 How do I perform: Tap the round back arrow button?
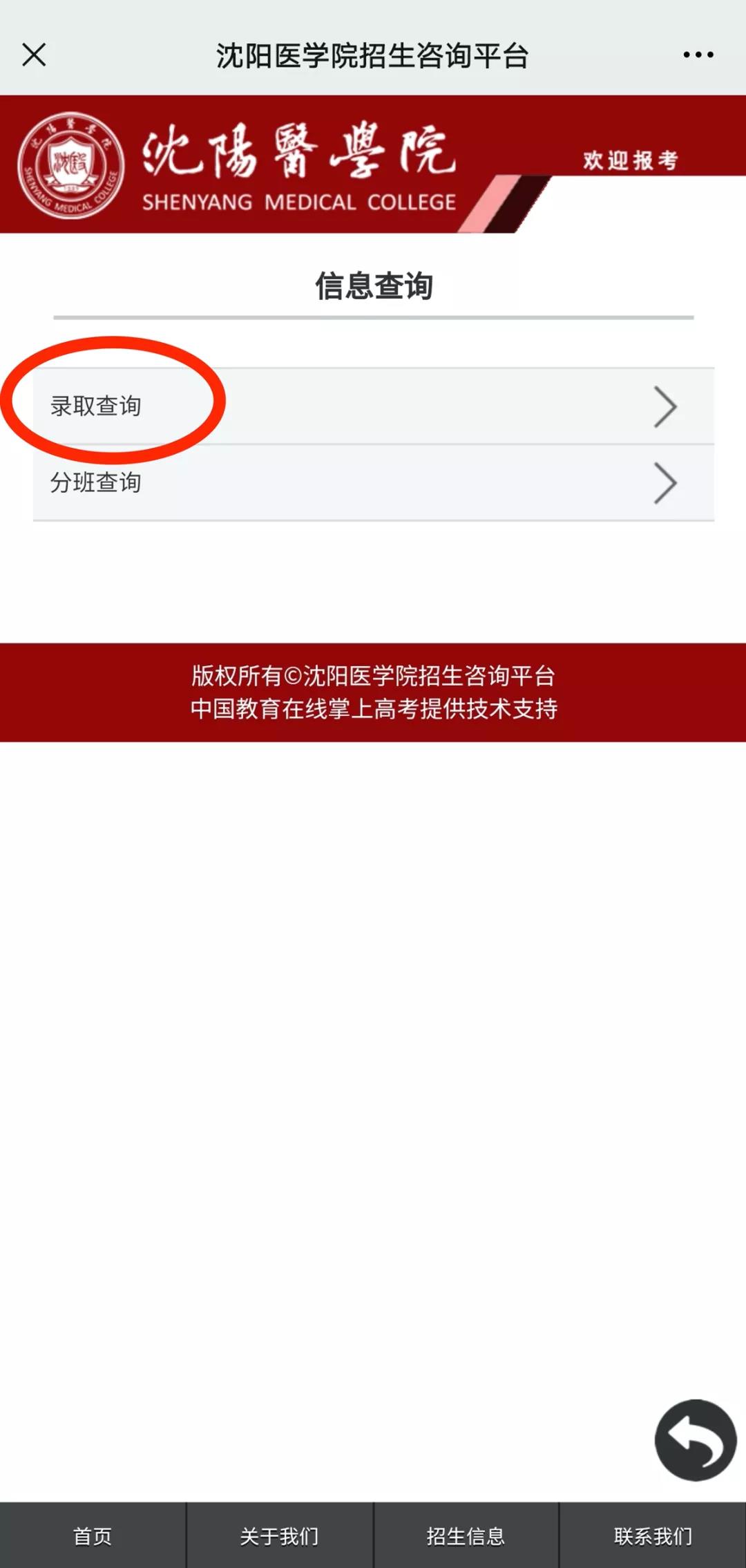[695, 1440]
